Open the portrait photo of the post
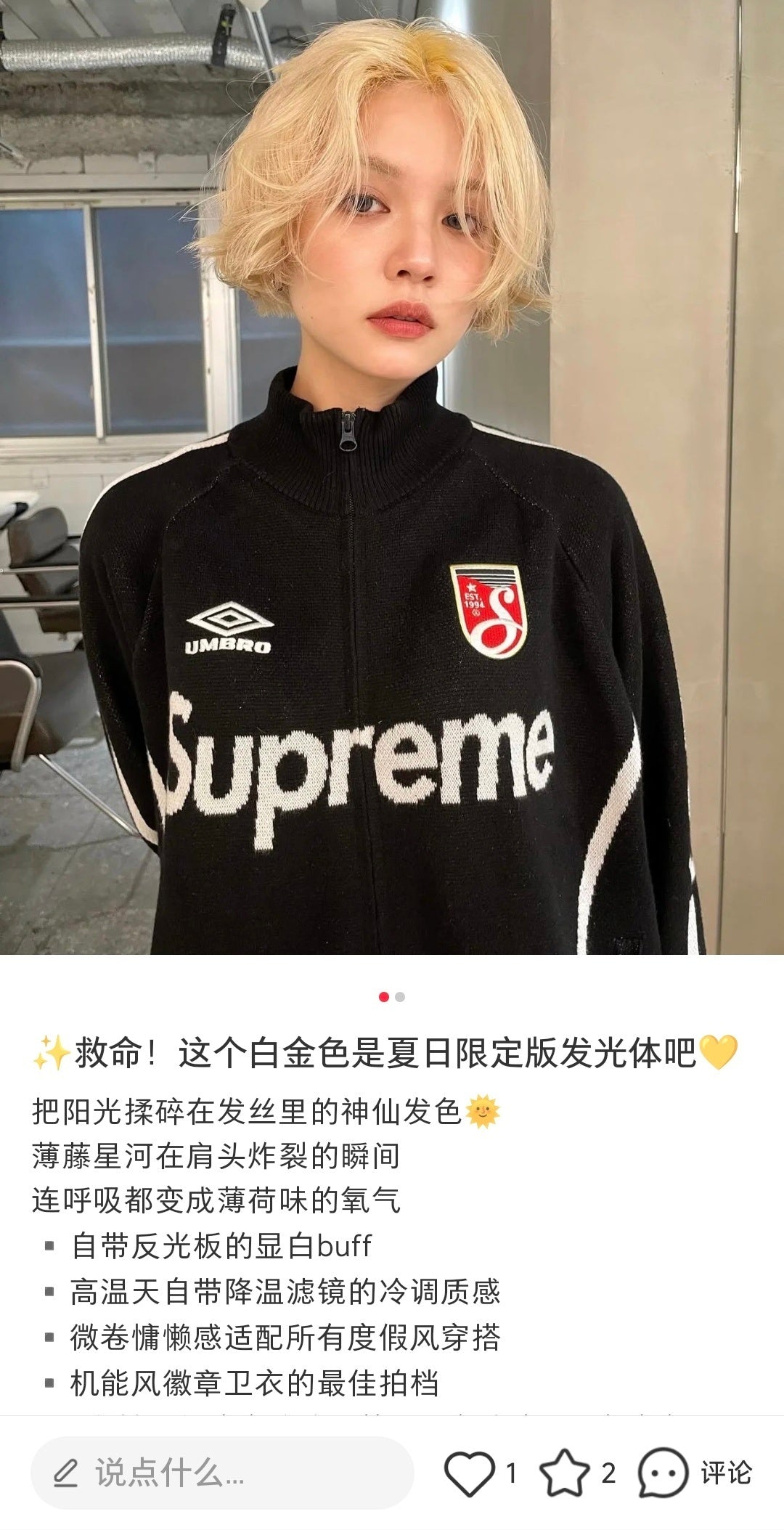This screenshot has width=784, height=1530. click(392, 479)
